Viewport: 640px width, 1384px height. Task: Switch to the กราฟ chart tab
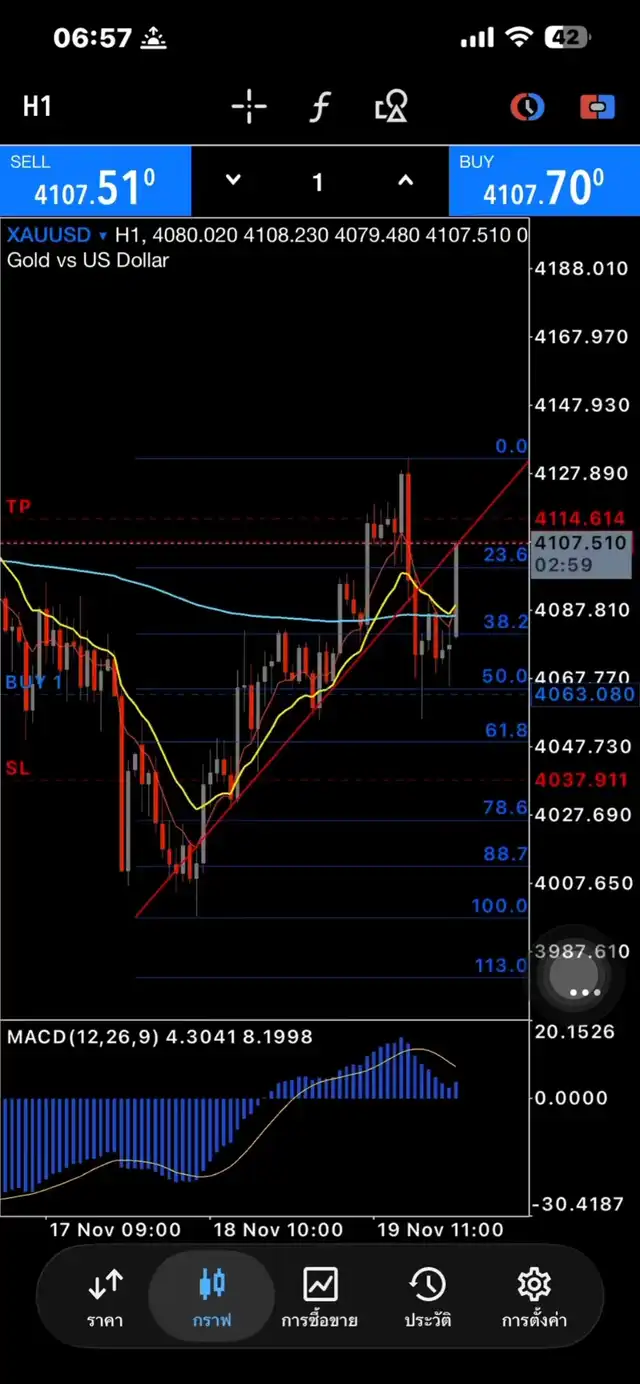tap(212, 1297)
